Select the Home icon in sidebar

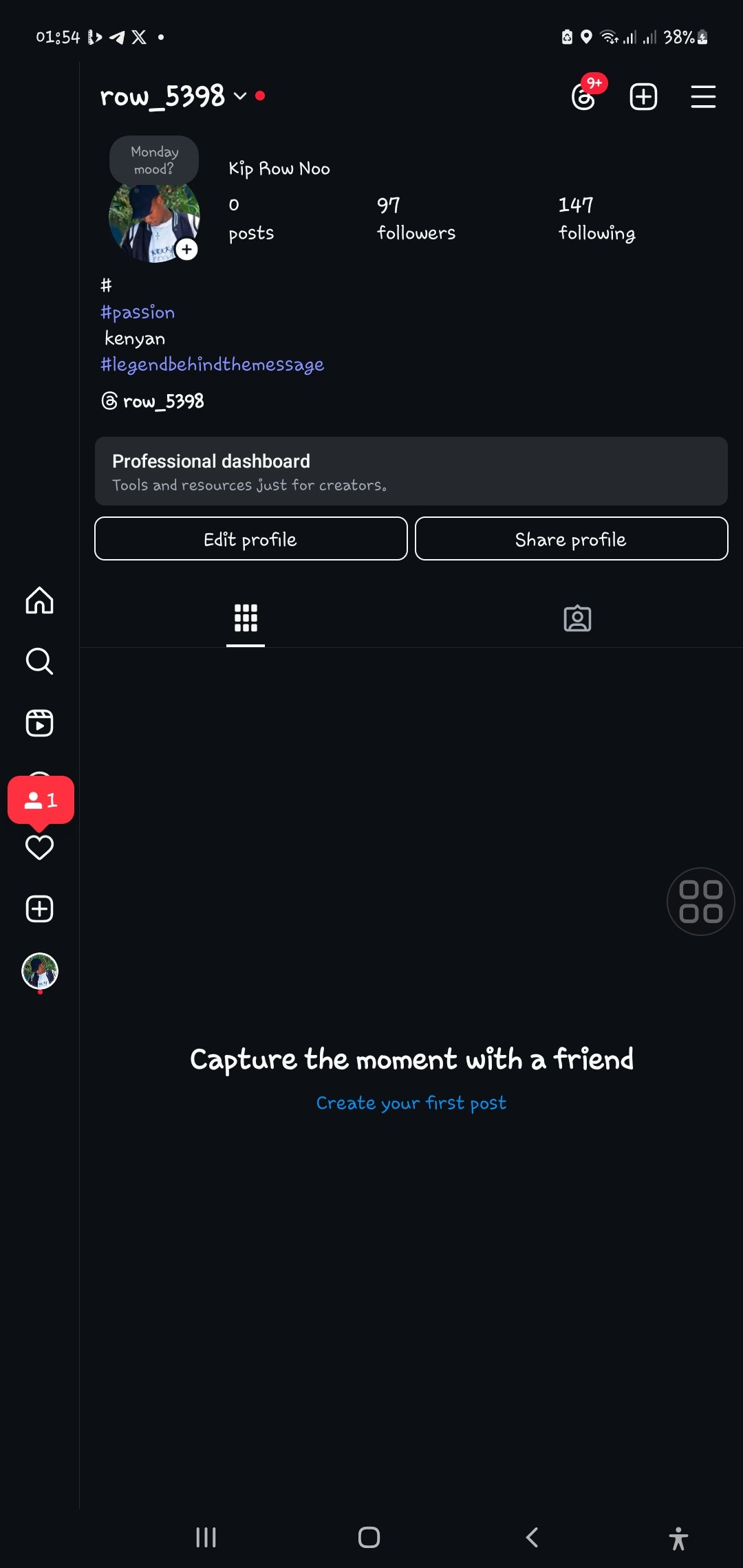pyautogui.click(x=39, y=600)
